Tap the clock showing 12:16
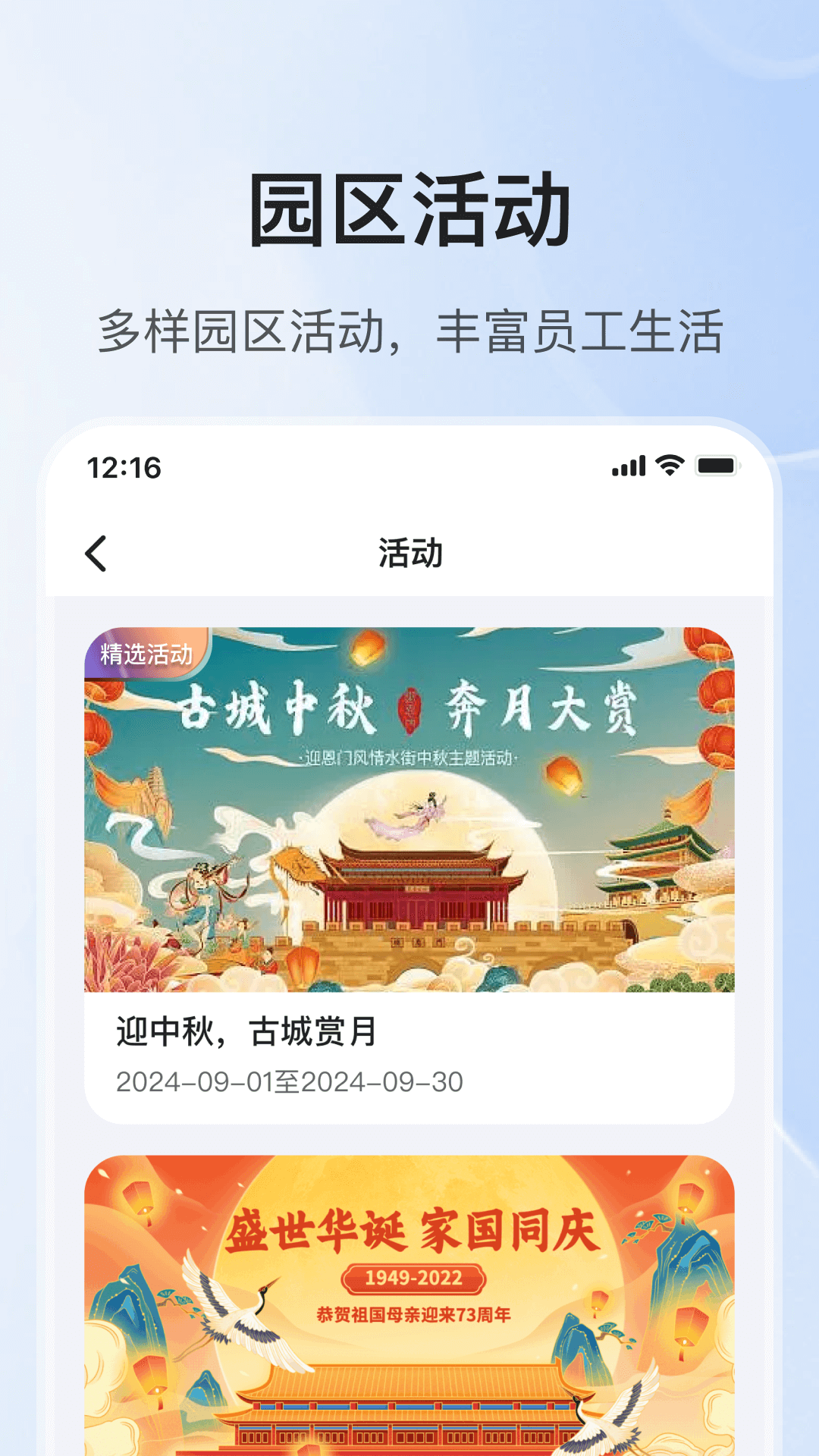 pyautogui.click(x=126, y=469)
